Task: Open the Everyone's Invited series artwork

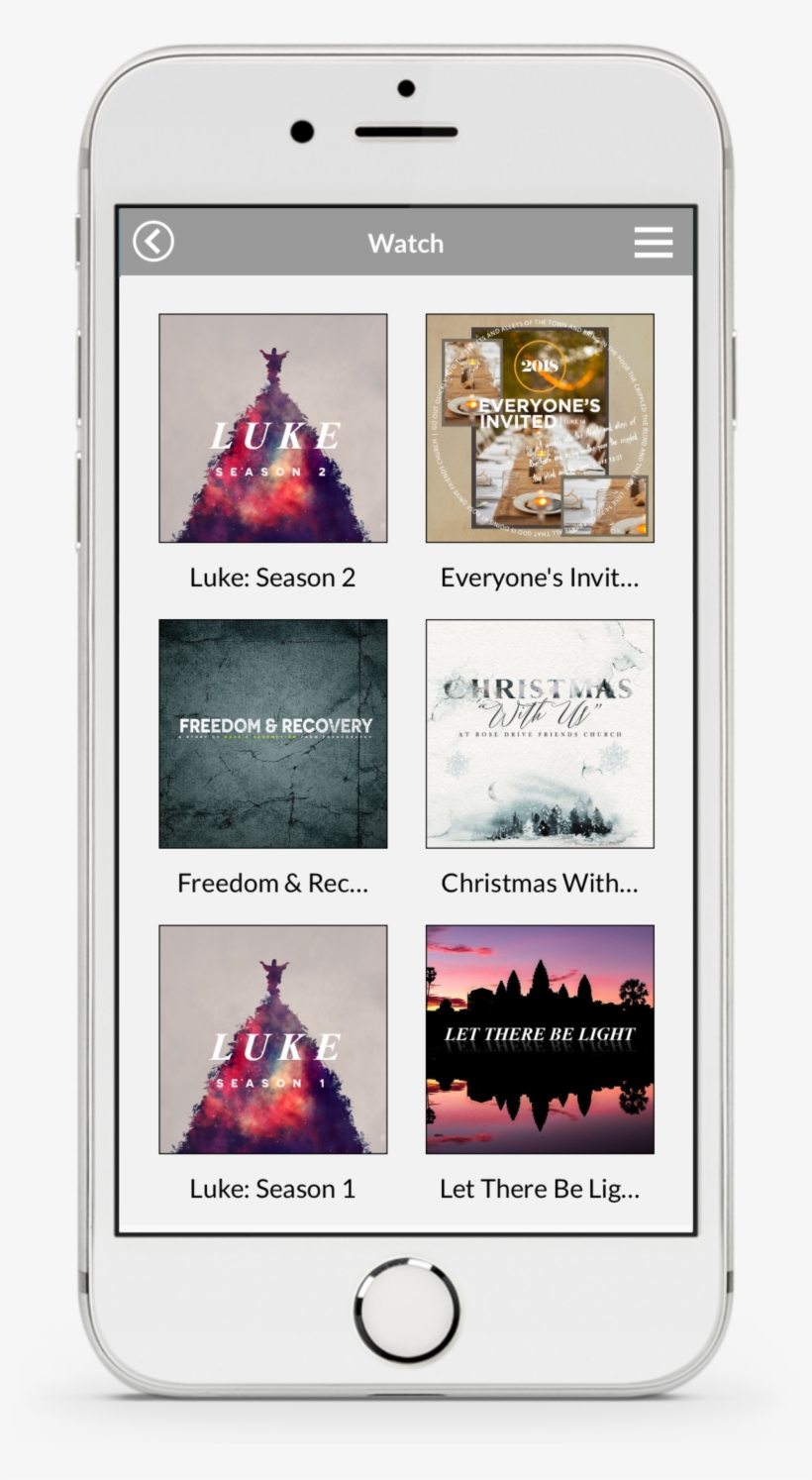Action: click(x=539, y=428)
